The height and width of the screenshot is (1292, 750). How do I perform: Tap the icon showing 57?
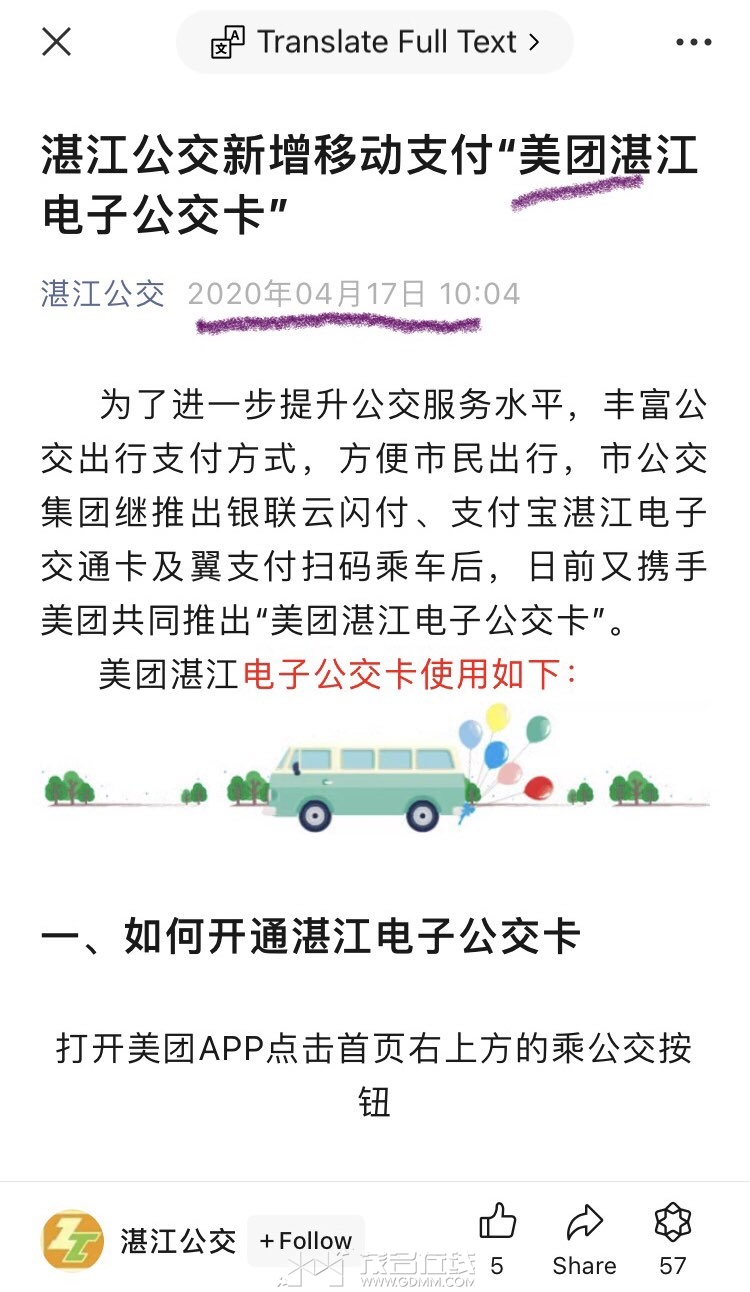673,1223
